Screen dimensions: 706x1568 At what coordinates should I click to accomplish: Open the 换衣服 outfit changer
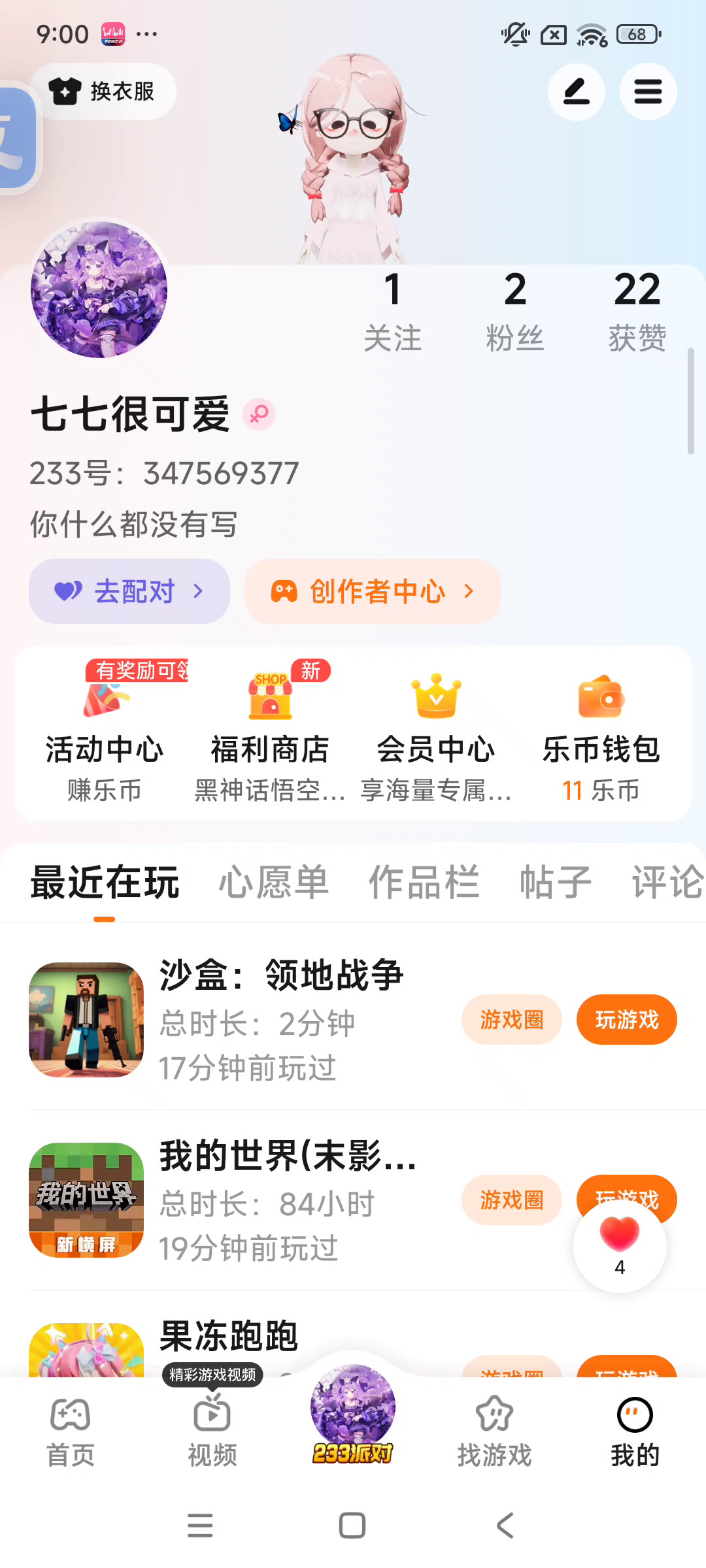click(x=103, y=91)
